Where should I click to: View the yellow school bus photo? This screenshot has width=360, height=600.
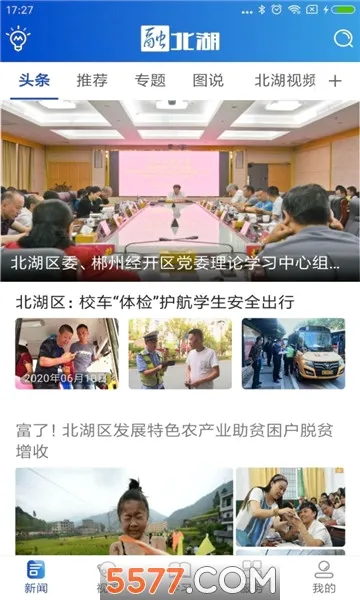(x=293, y=354)
